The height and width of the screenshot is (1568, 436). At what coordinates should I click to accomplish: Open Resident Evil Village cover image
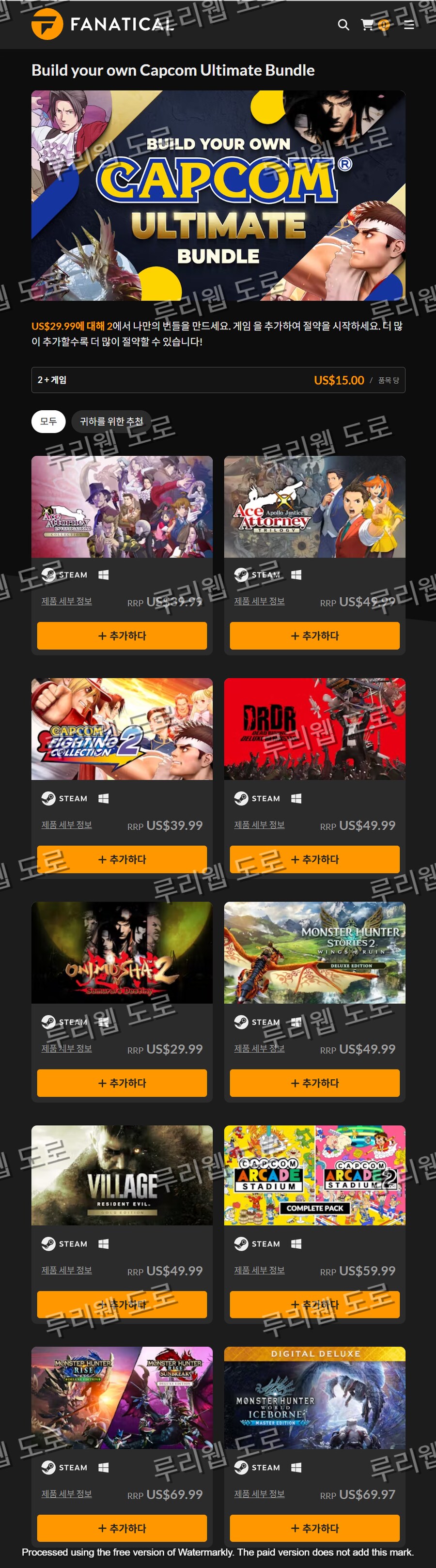point(122,1175)
